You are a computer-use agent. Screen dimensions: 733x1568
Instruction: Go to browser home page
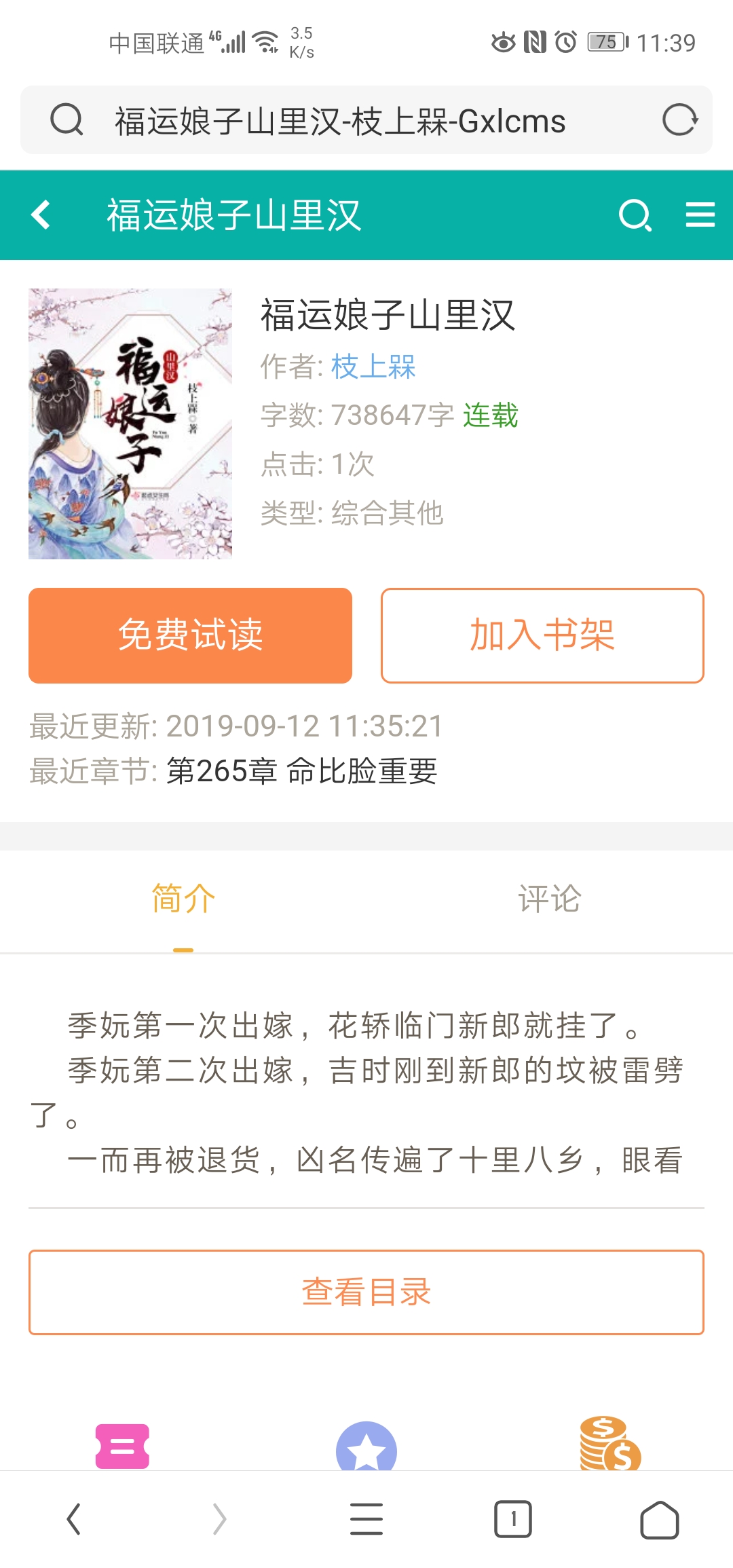(x=659, y=1519)
